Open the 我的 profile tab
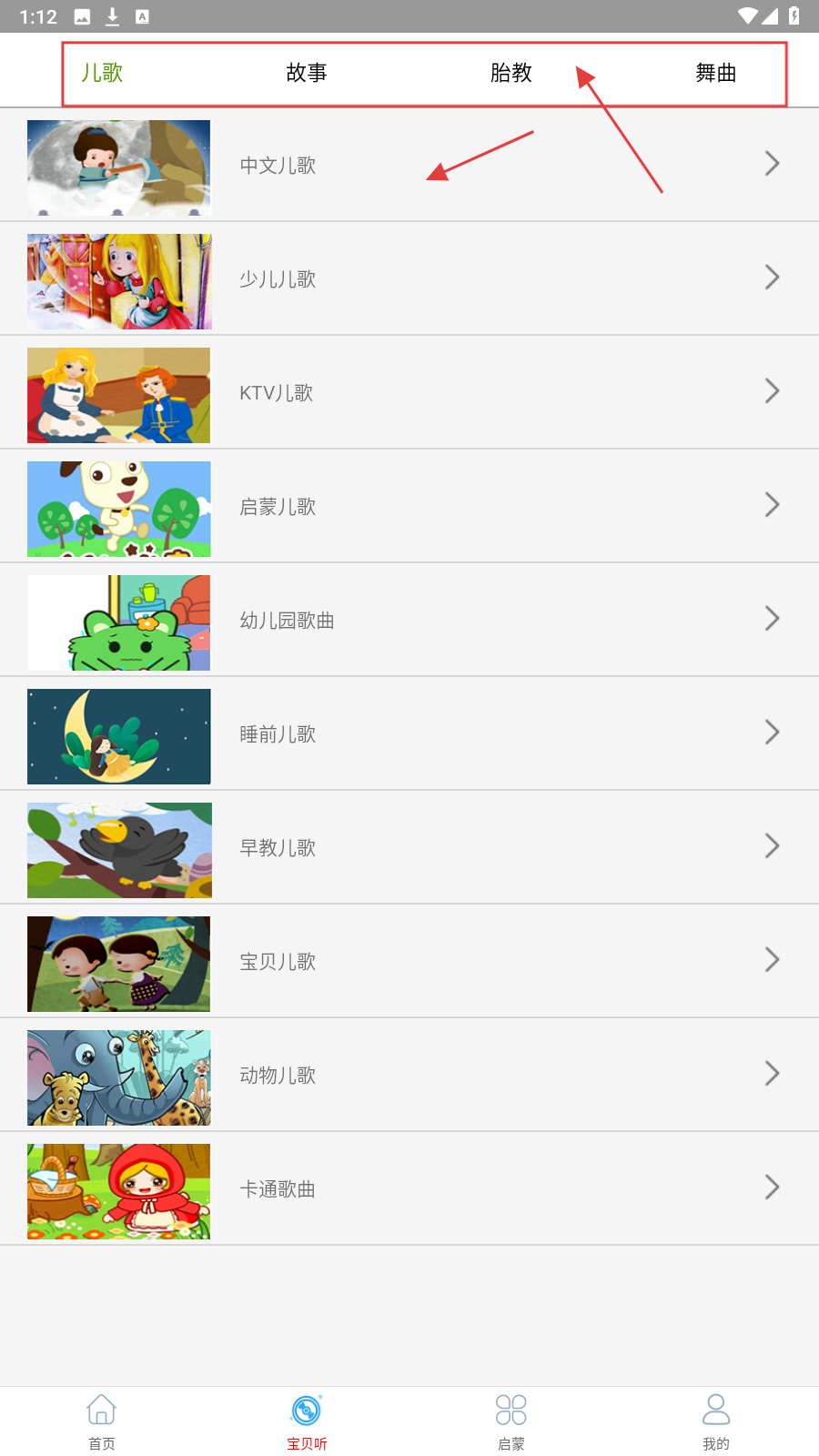The width and height of the screenshot is (819, 1456). coord(715,1421)
